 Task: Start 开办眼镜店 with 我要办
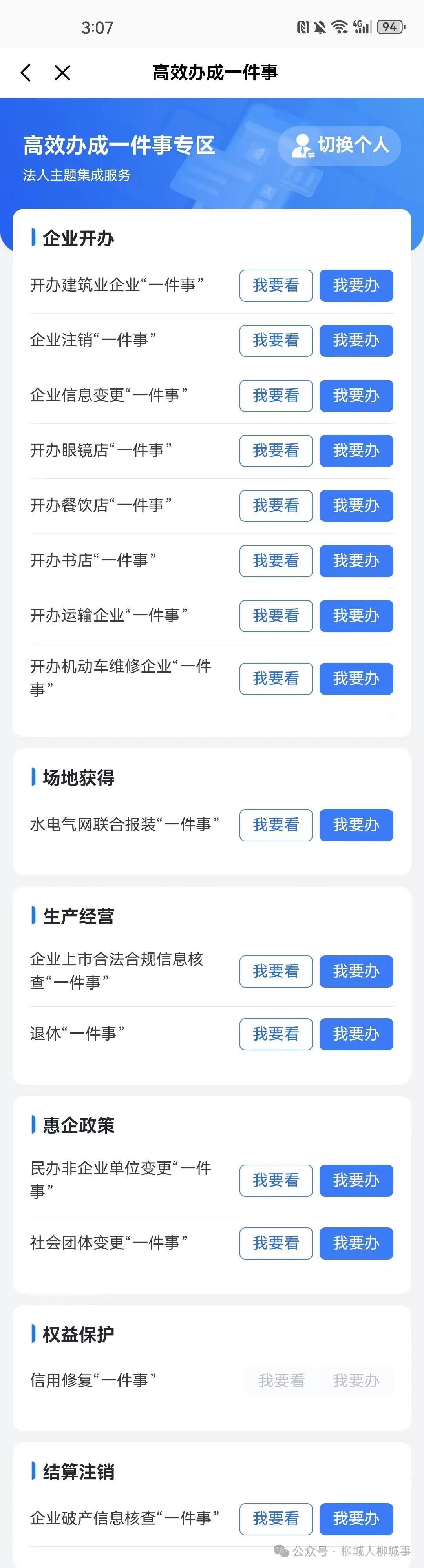pos(356,450)
